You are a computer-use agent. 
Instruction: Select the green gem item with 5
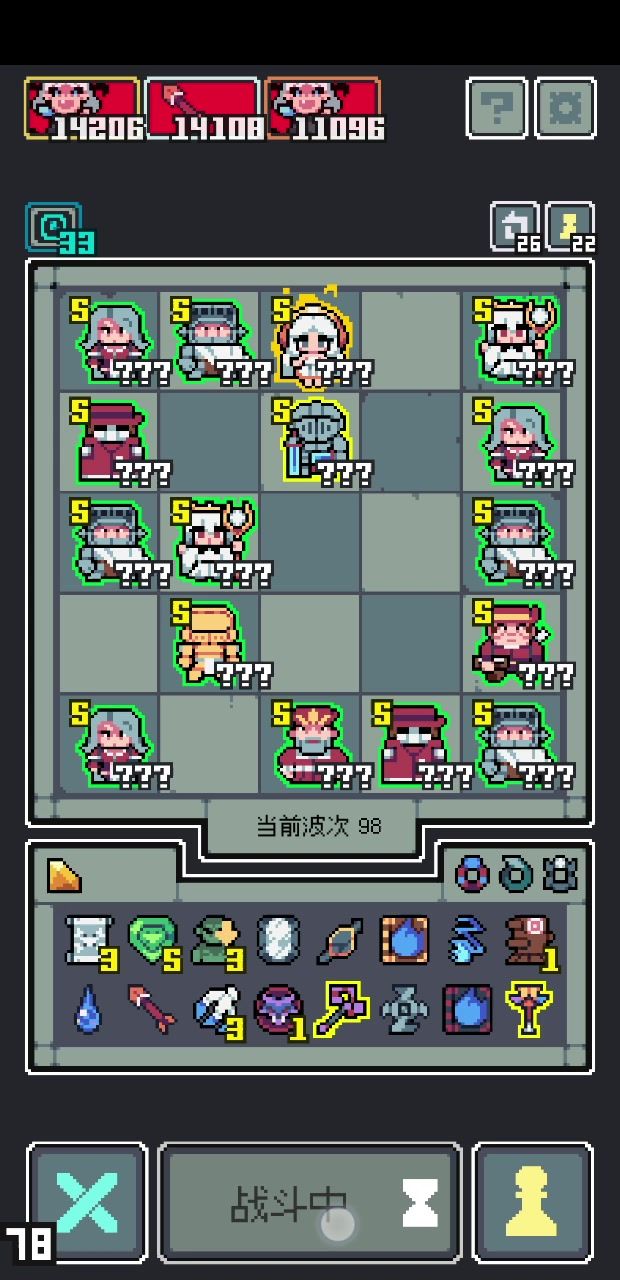[x=153, y=942]
